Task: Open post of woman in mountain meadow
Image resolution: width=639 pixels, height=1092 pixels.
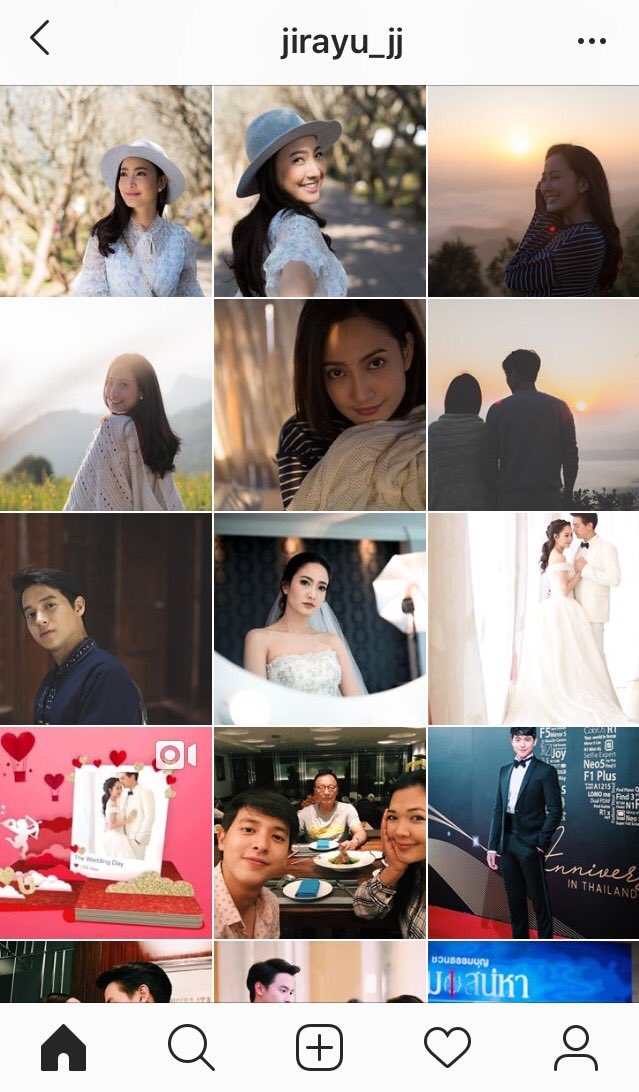Action: point(105,405)
